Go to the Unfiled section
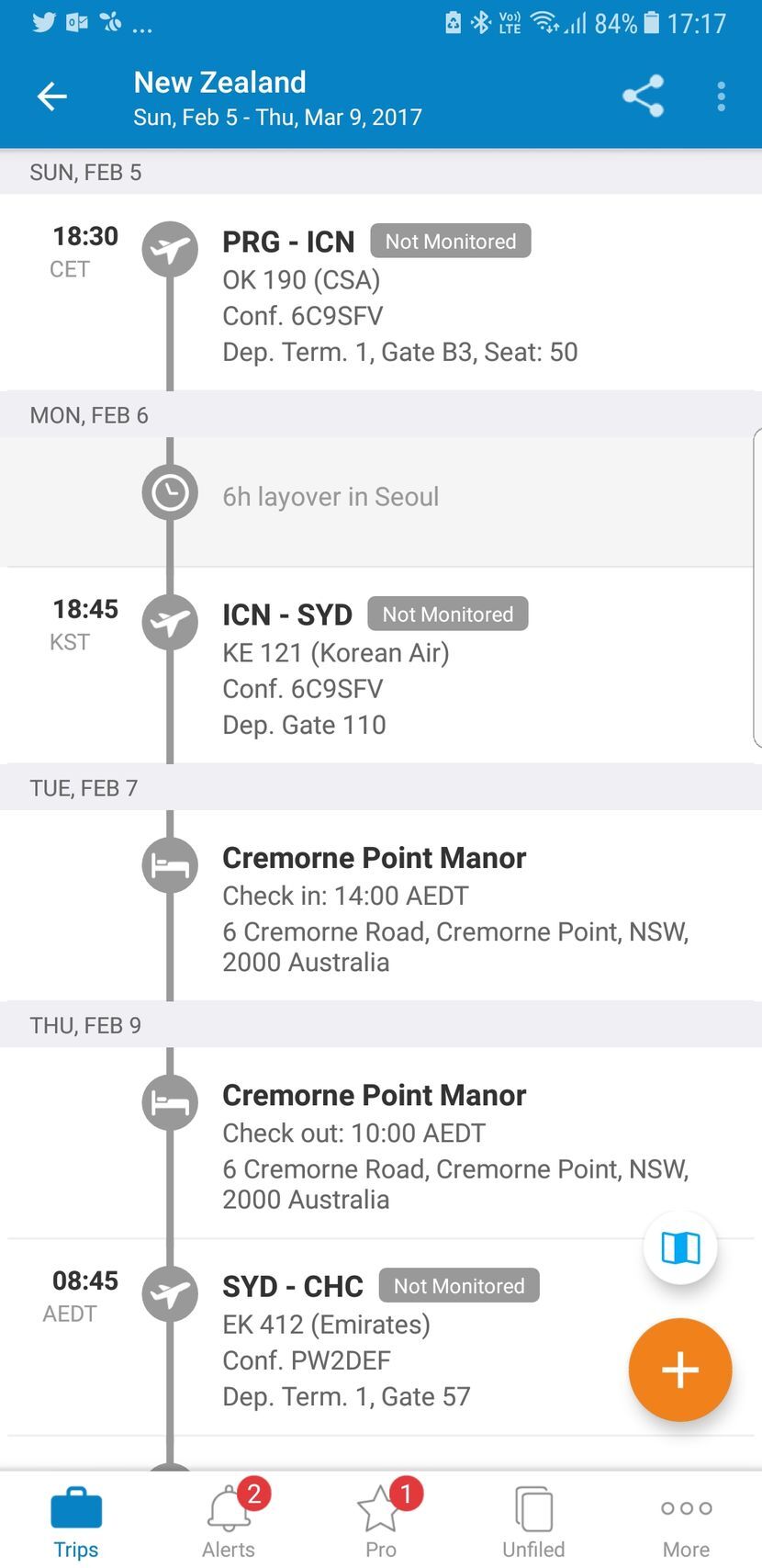The image size is (762, 1568). pos(532,1517)
